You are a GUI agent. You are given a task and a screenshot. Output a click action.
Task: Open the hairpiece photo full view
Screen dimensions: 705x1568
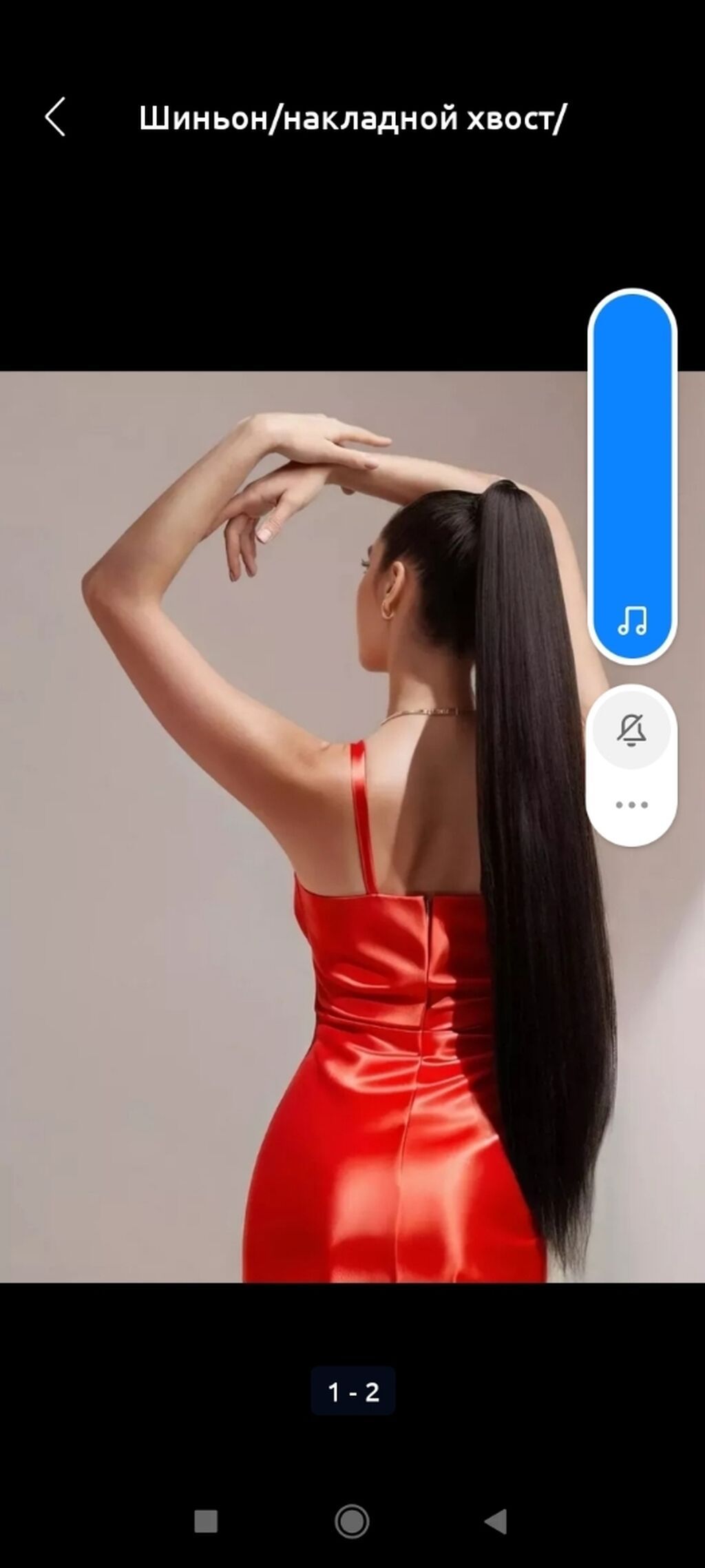click(352, 826)
